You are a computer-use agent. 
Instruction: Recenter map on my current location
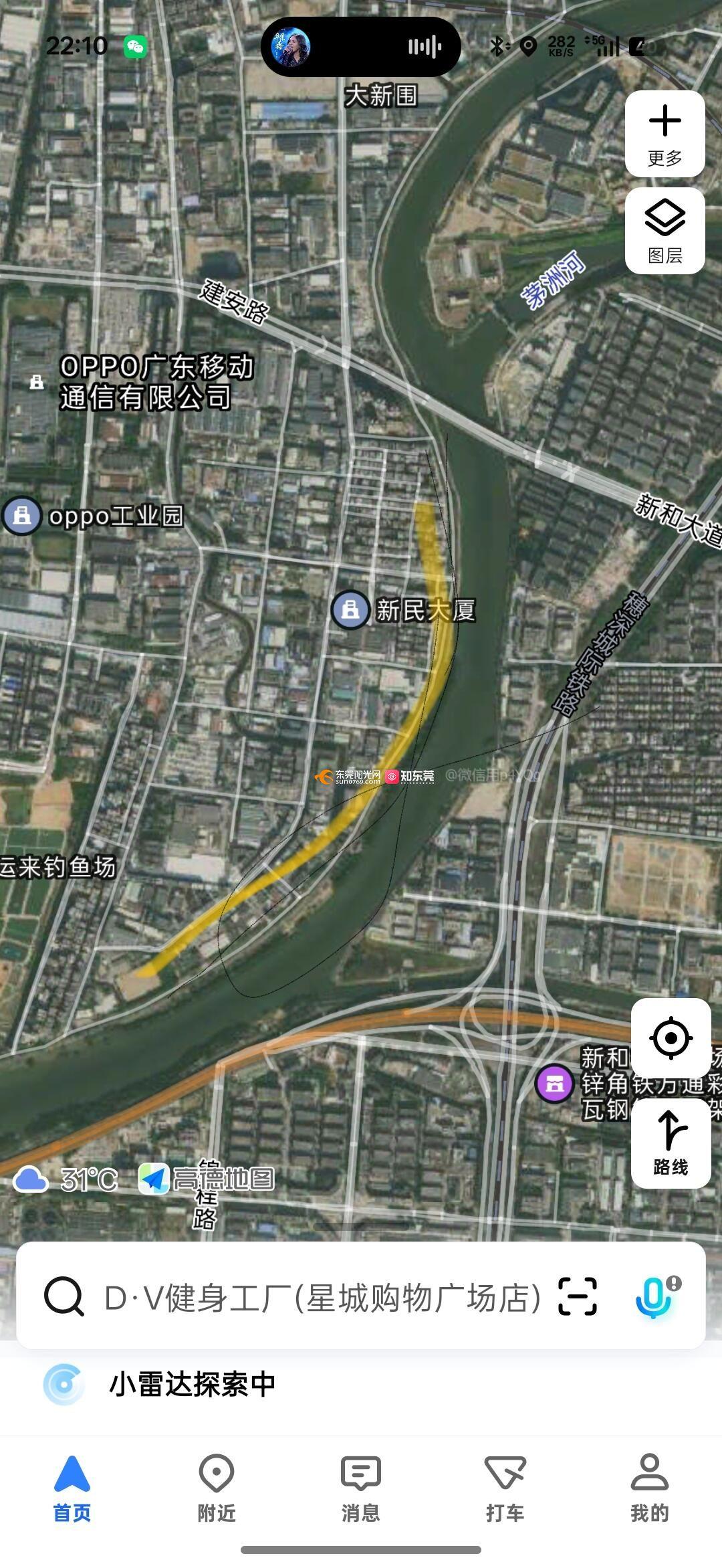(x=671, y=1038)
